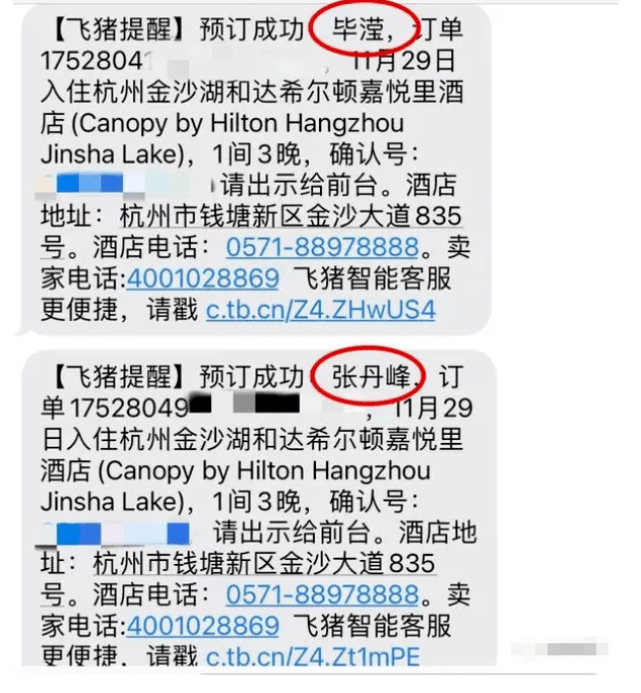Viewport: 641px width, 693px height.
Task: Open the link c.tb.cn/Z4.Zt1mPE
Action: tap(312, 657)
